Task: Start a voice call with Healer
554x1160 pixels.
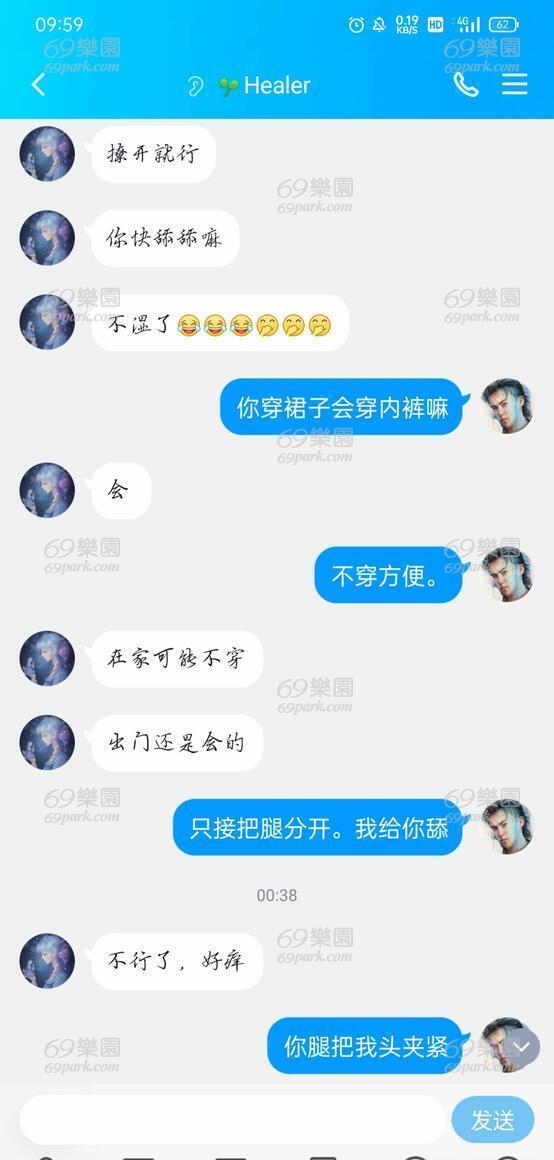Action: pos(466,85)
